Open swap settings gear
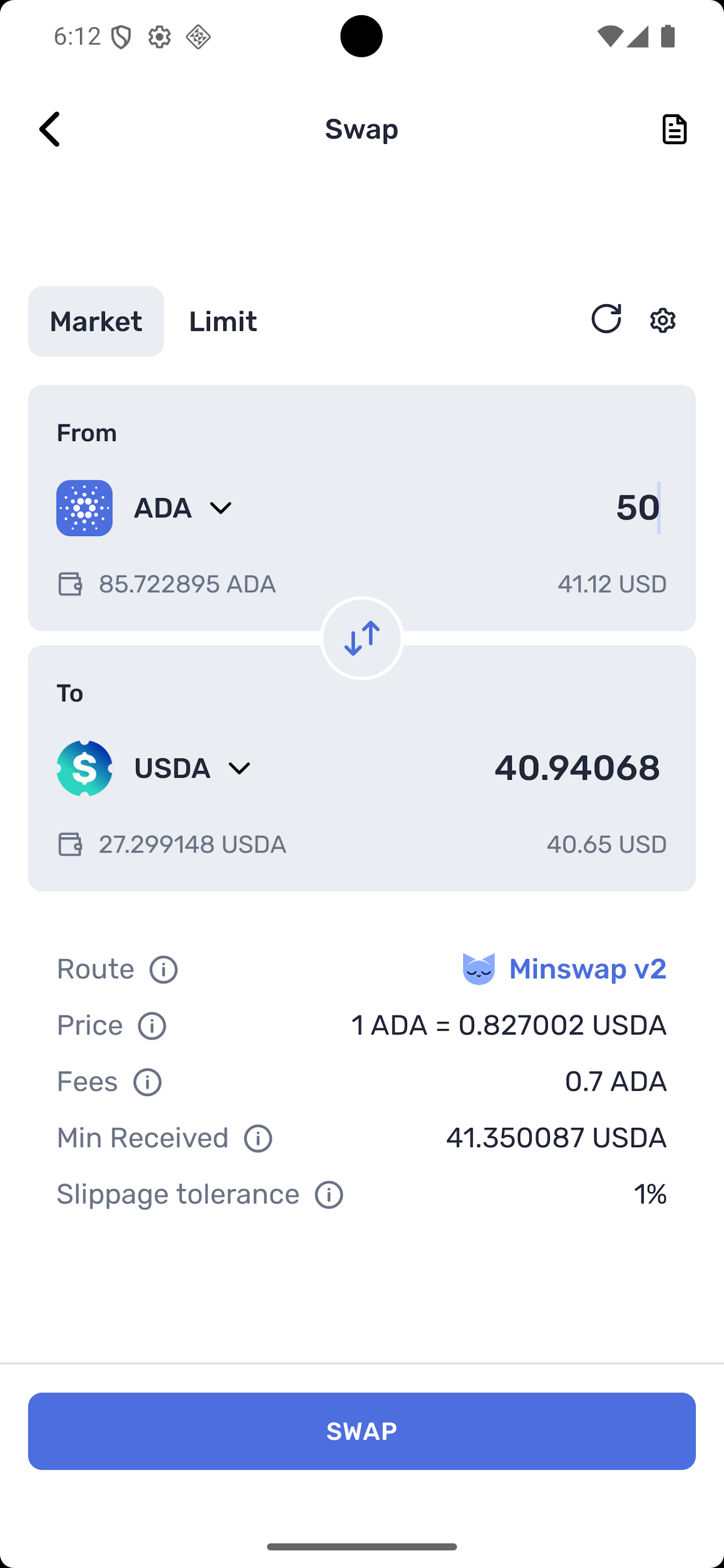 point(661,320)
